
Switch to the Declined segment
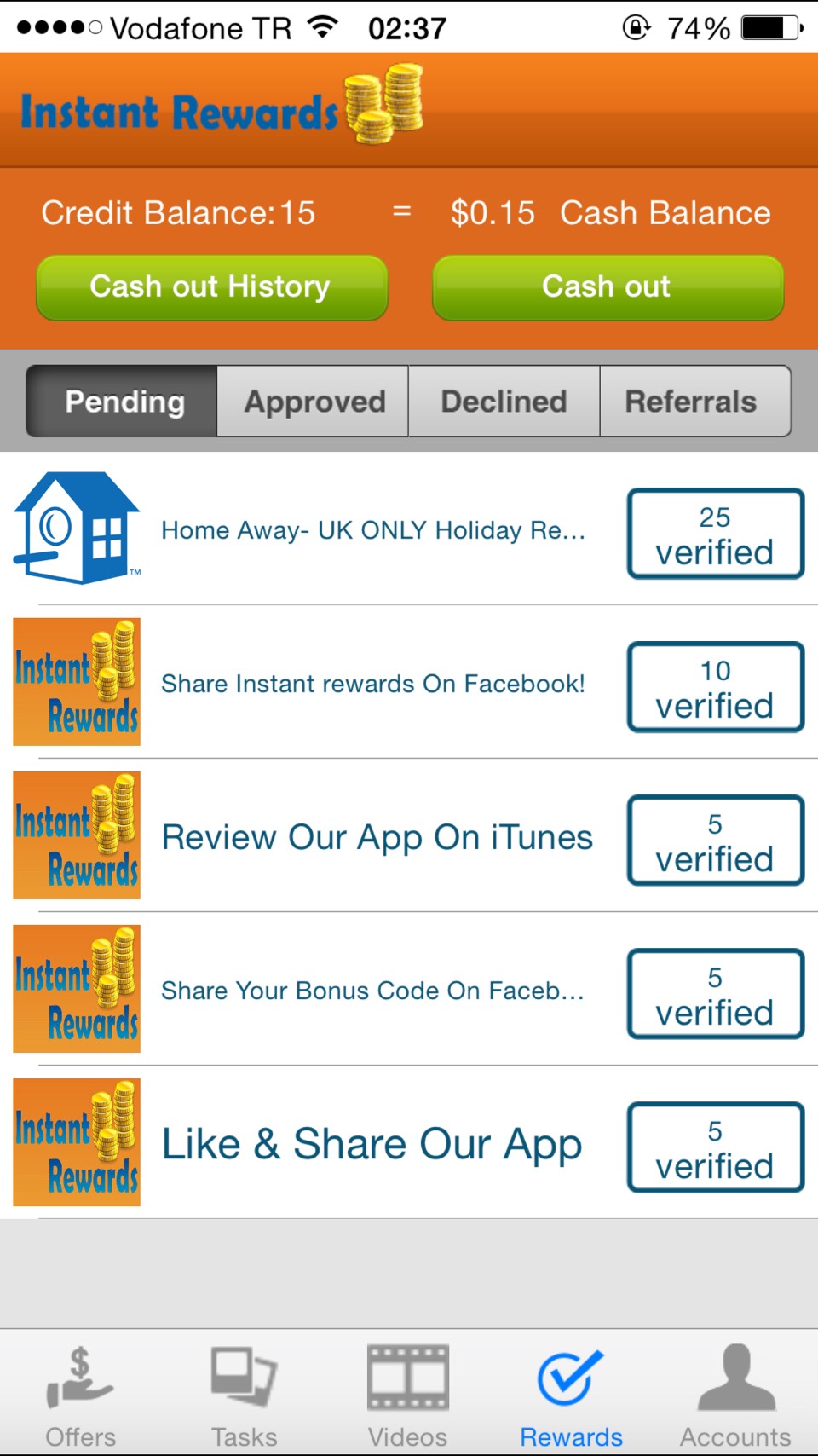[504, 402]
